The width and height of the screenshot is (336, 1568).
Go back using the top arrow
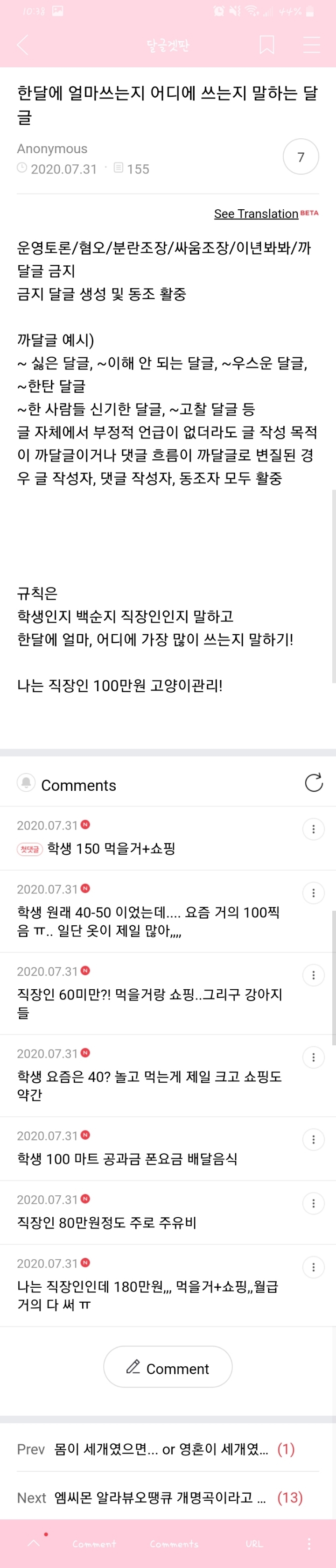point(23,45)
